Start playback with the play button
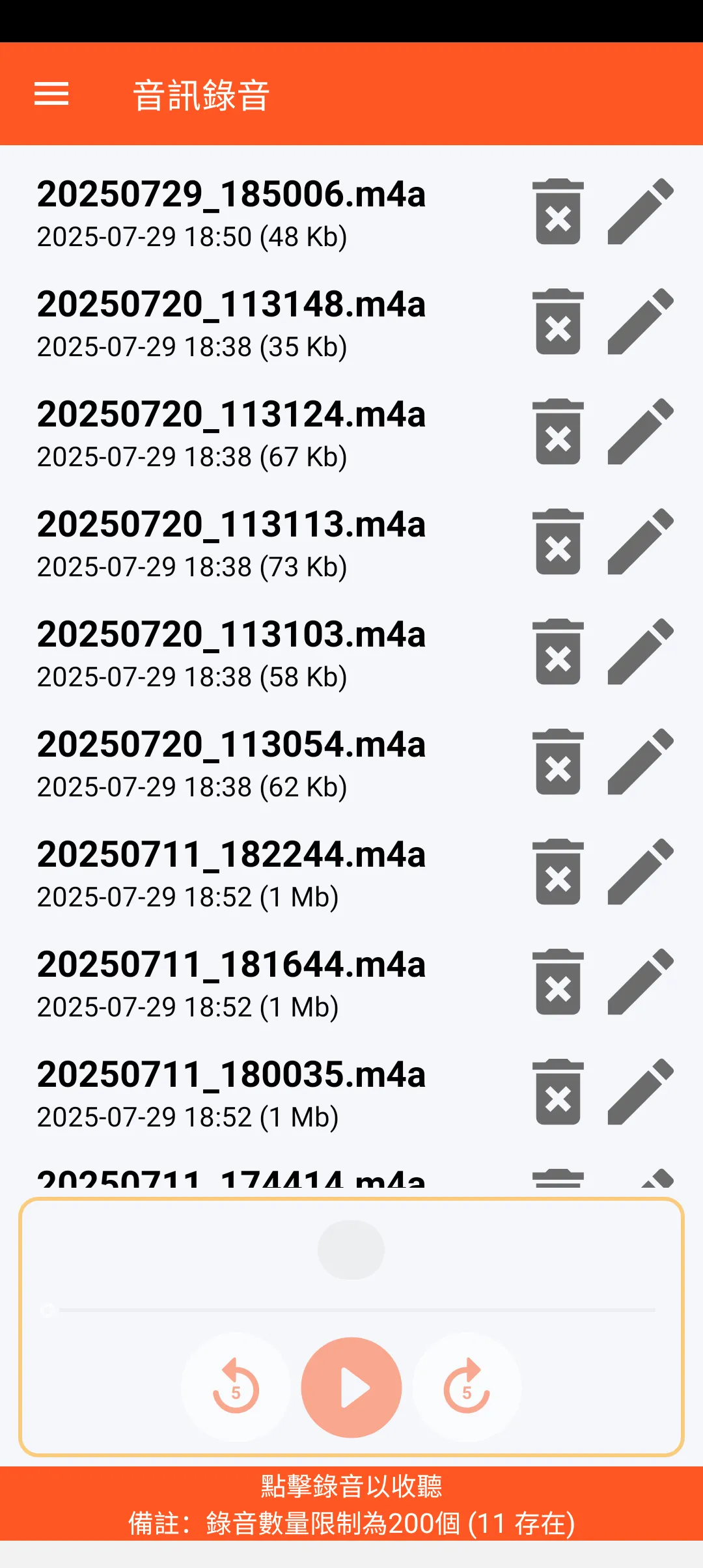703x1568 pixels. click(351, 1387)
